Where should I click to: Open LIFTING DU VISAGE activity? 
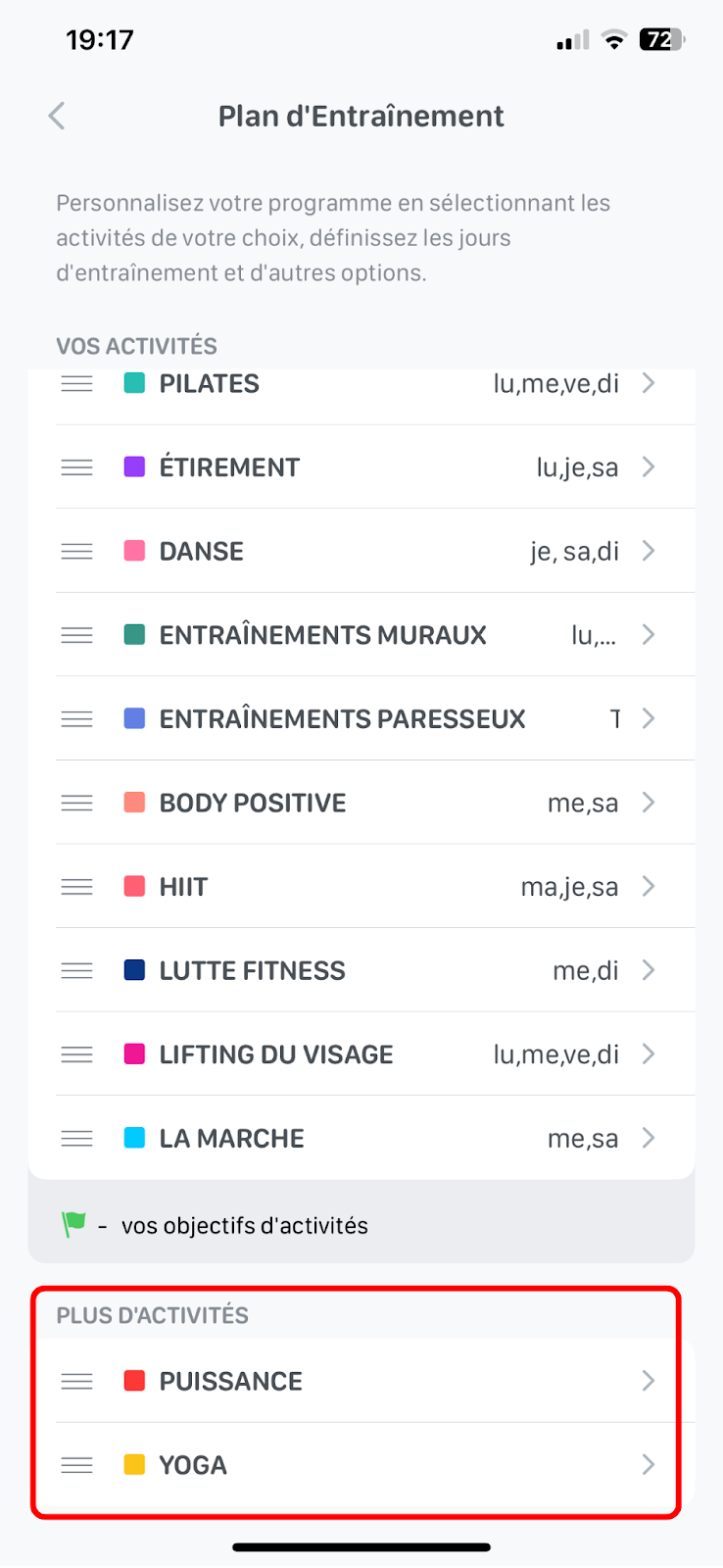pyautogui.click(x=361, y=1054)
